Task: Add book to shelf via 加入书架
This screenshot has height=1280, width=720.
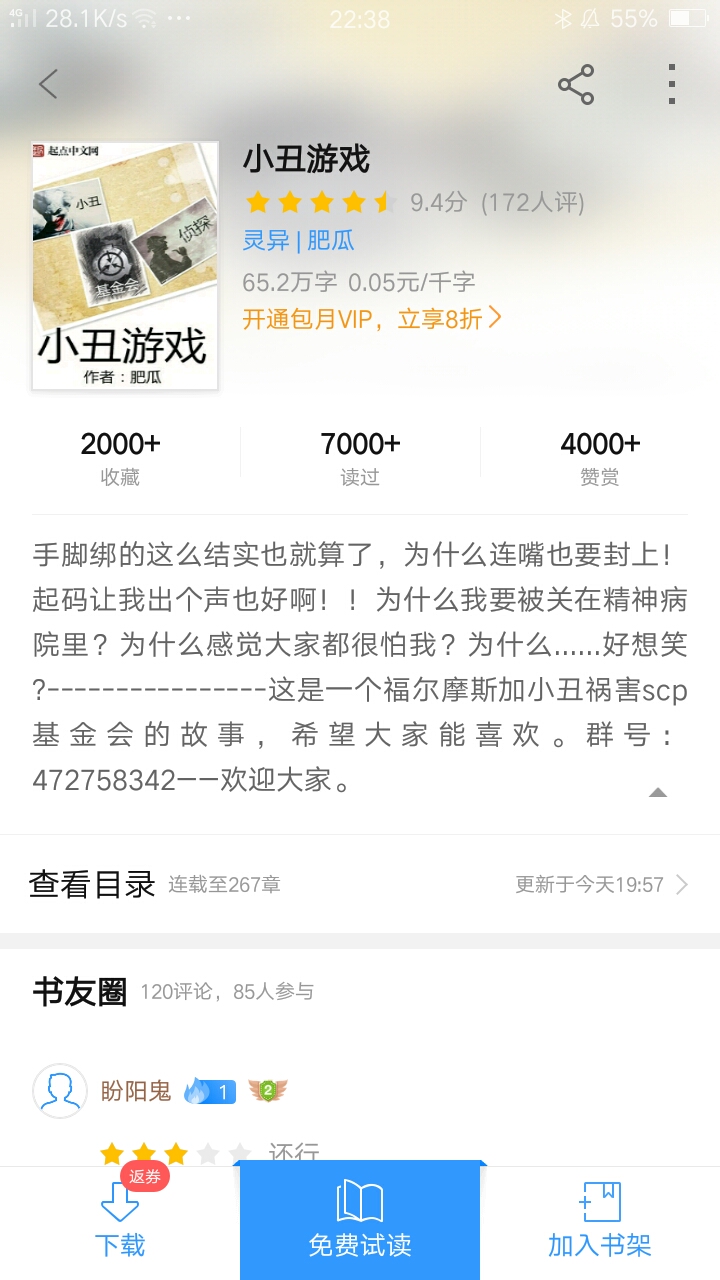Action: coord(600,1223)
